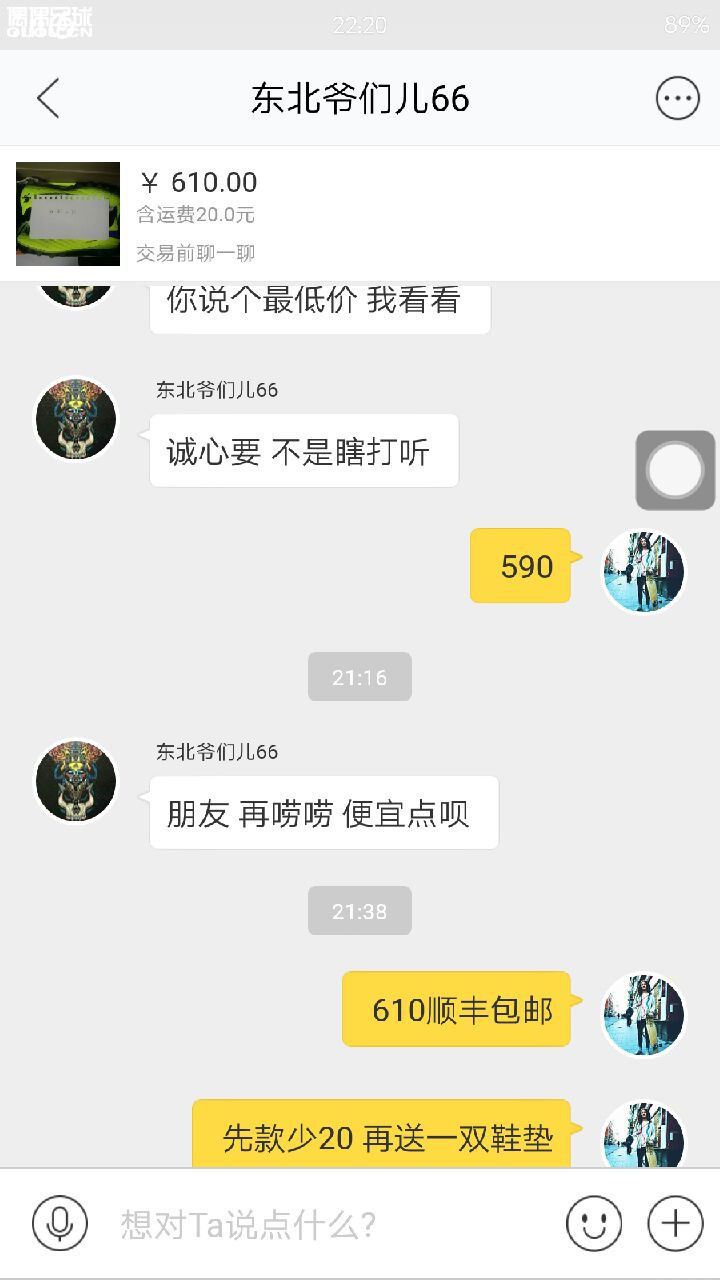Screen dimensions: 720x1280
Task: Select the 21:16 timestamp marker
Action: click(x=360, y=676)
